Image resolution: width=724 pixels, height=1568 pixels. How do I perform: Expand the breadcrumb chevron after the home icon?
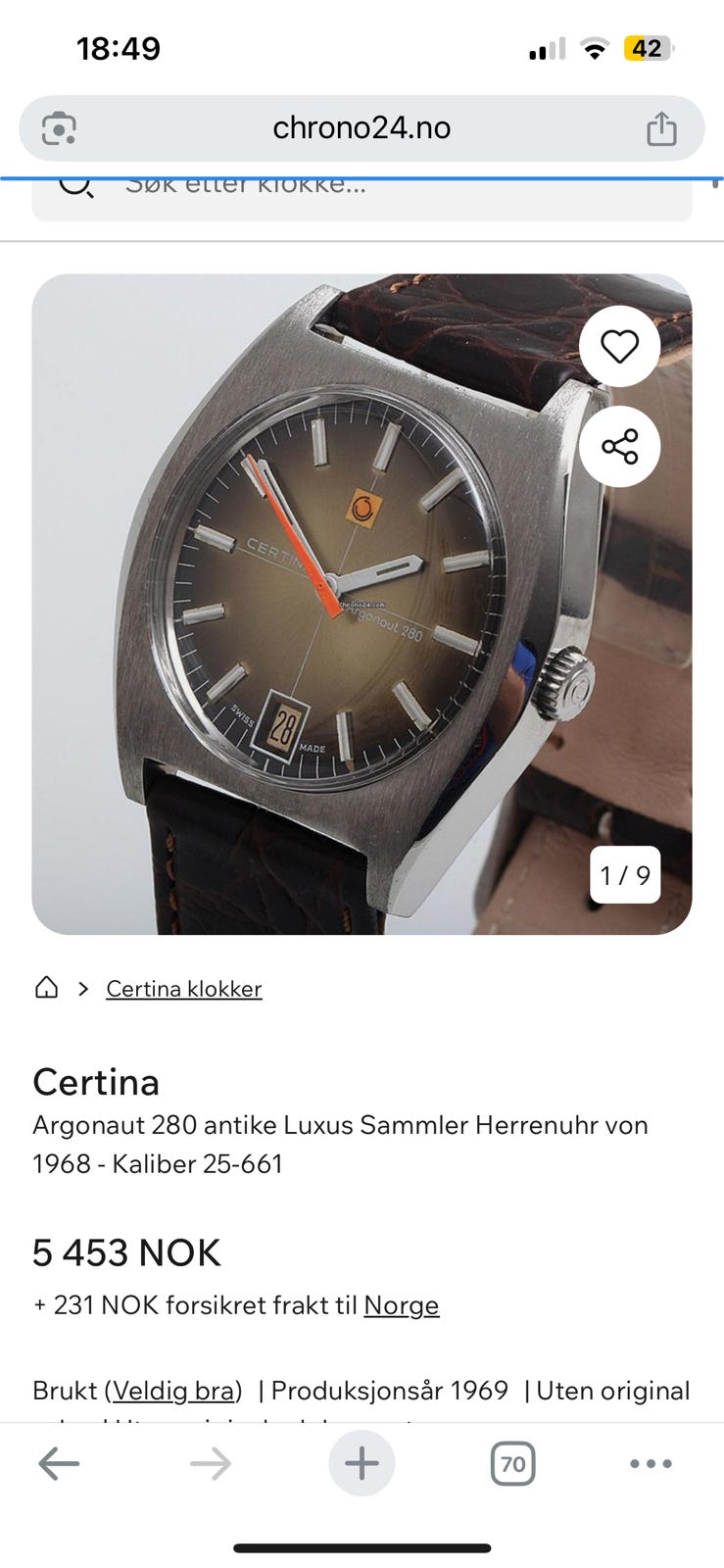[81, 988]
